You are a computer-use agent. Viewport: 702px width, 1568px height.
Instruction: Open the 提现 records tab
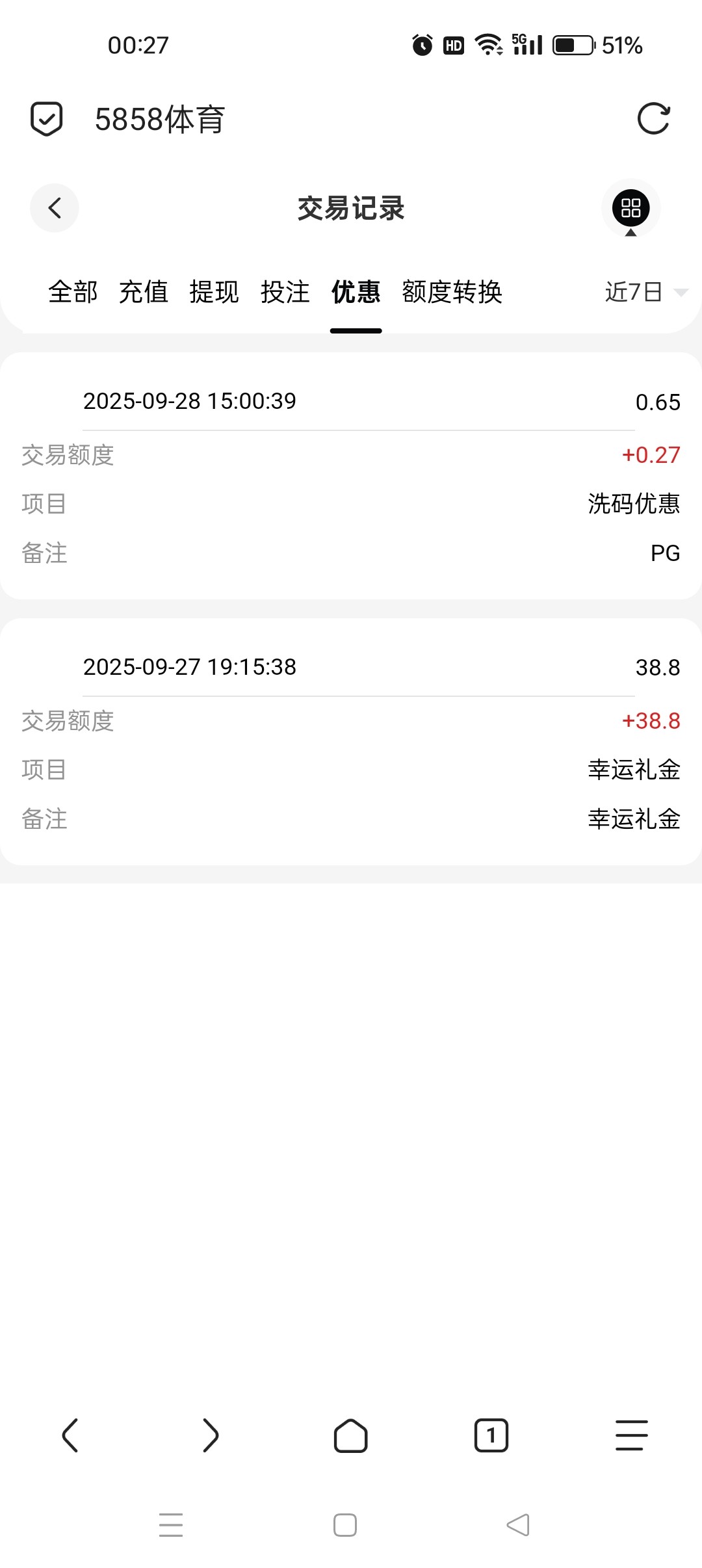[x=214, y=293]
